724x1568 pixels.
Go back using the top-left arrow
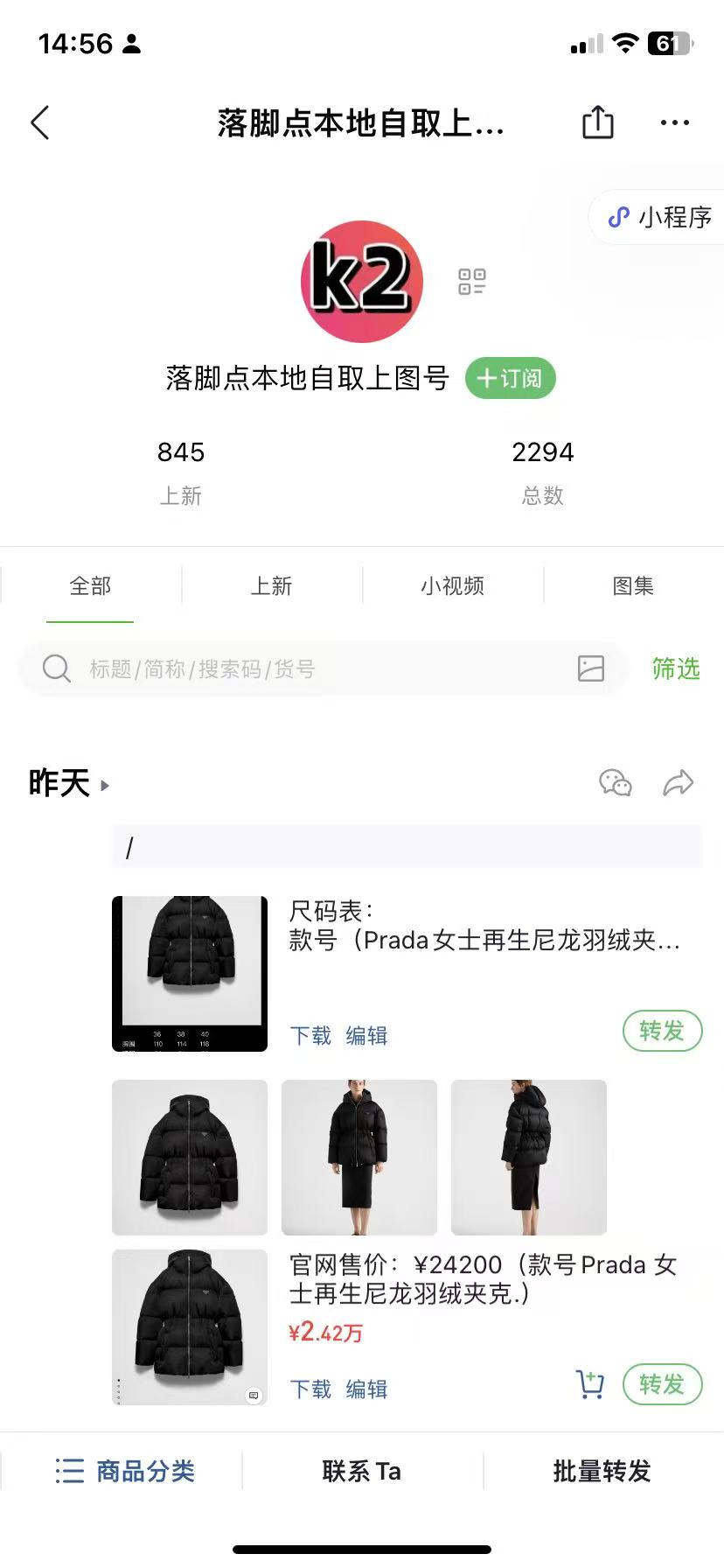(x=40, y=123)
